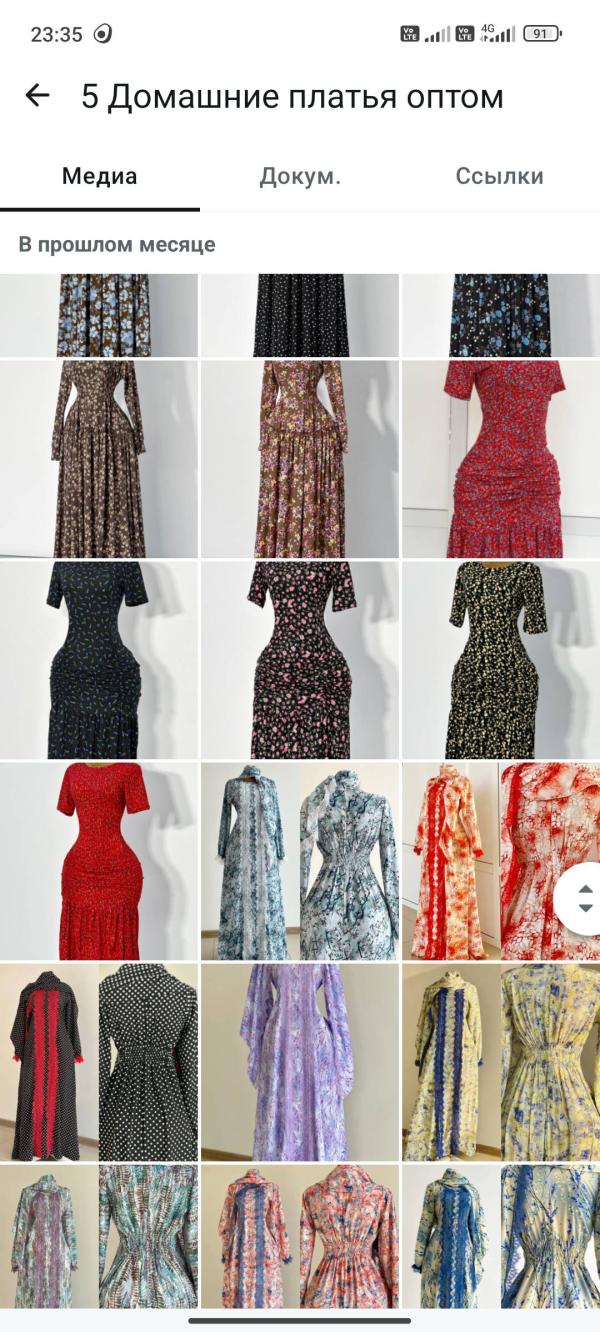Open the lilac purple dress photo
This screenshot has height=1332, width=600.
tap(300, 1062)
